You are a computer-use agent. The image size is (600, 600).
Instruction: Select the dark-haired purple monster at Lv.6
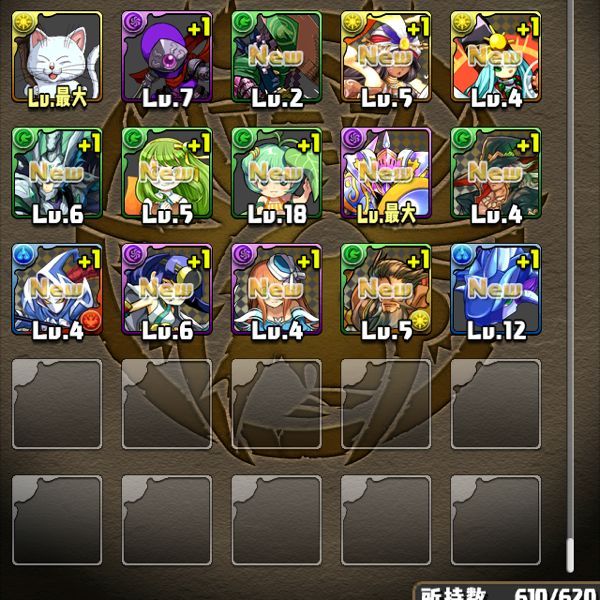(166, 290)
